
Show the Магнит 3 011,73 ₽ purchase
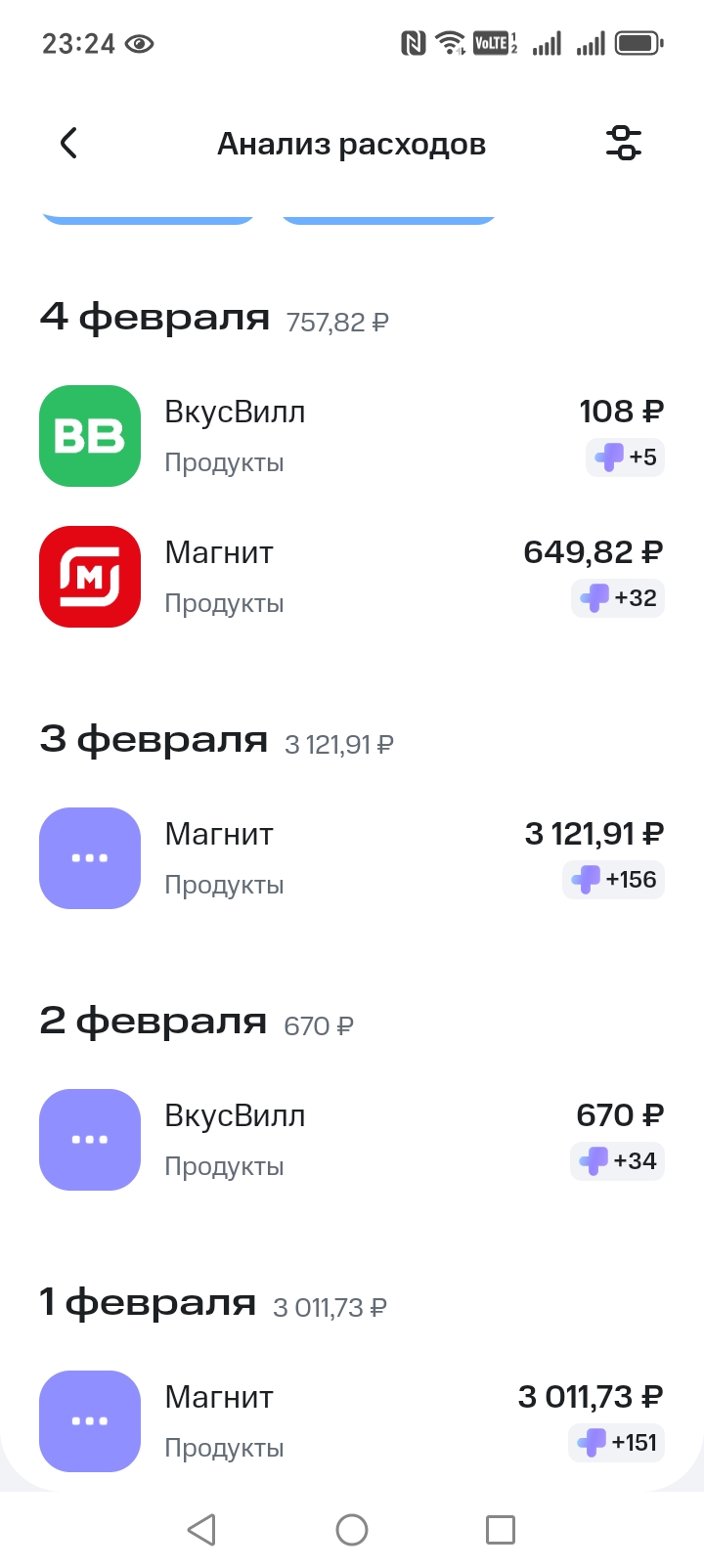pos(352,1421)
